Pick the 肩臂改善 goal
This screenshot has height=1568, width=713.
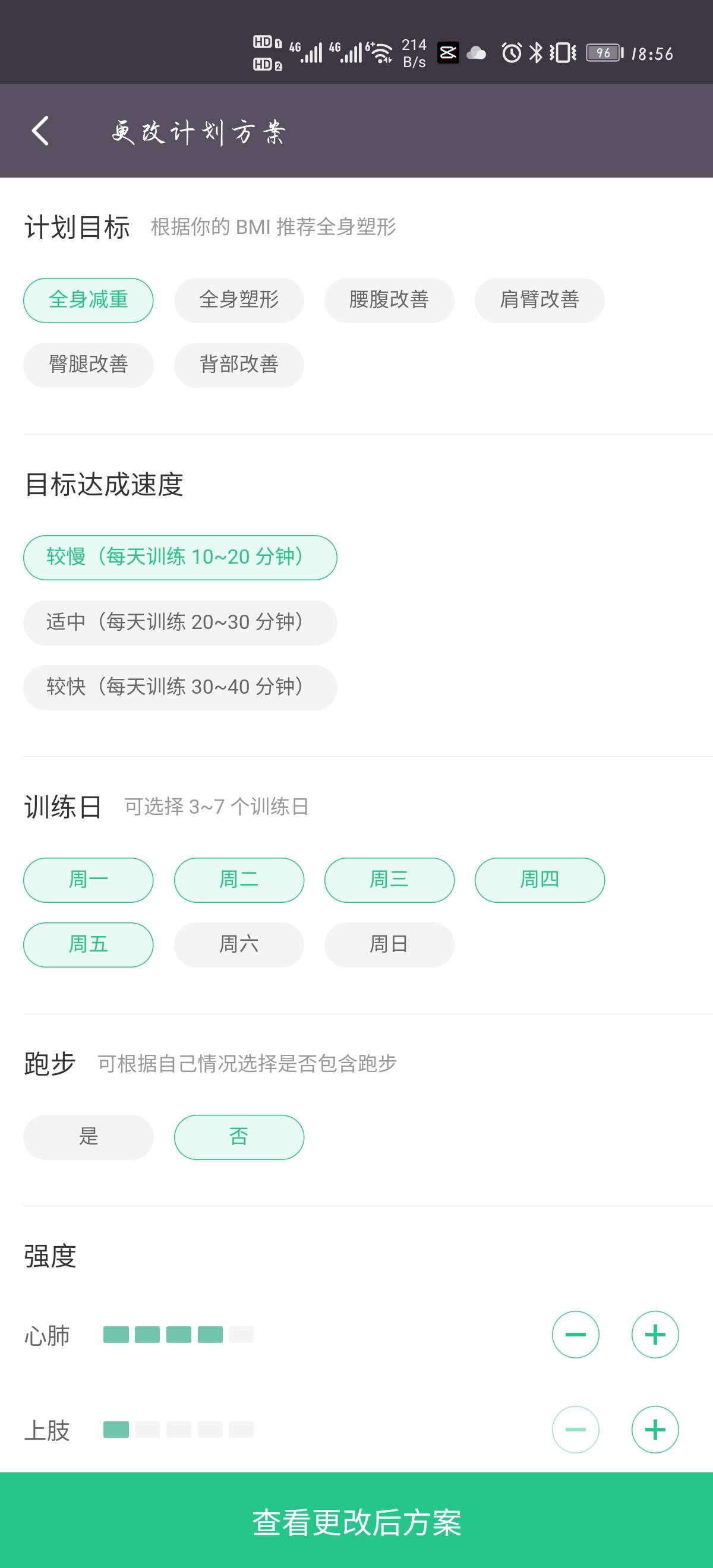point(540,300)
